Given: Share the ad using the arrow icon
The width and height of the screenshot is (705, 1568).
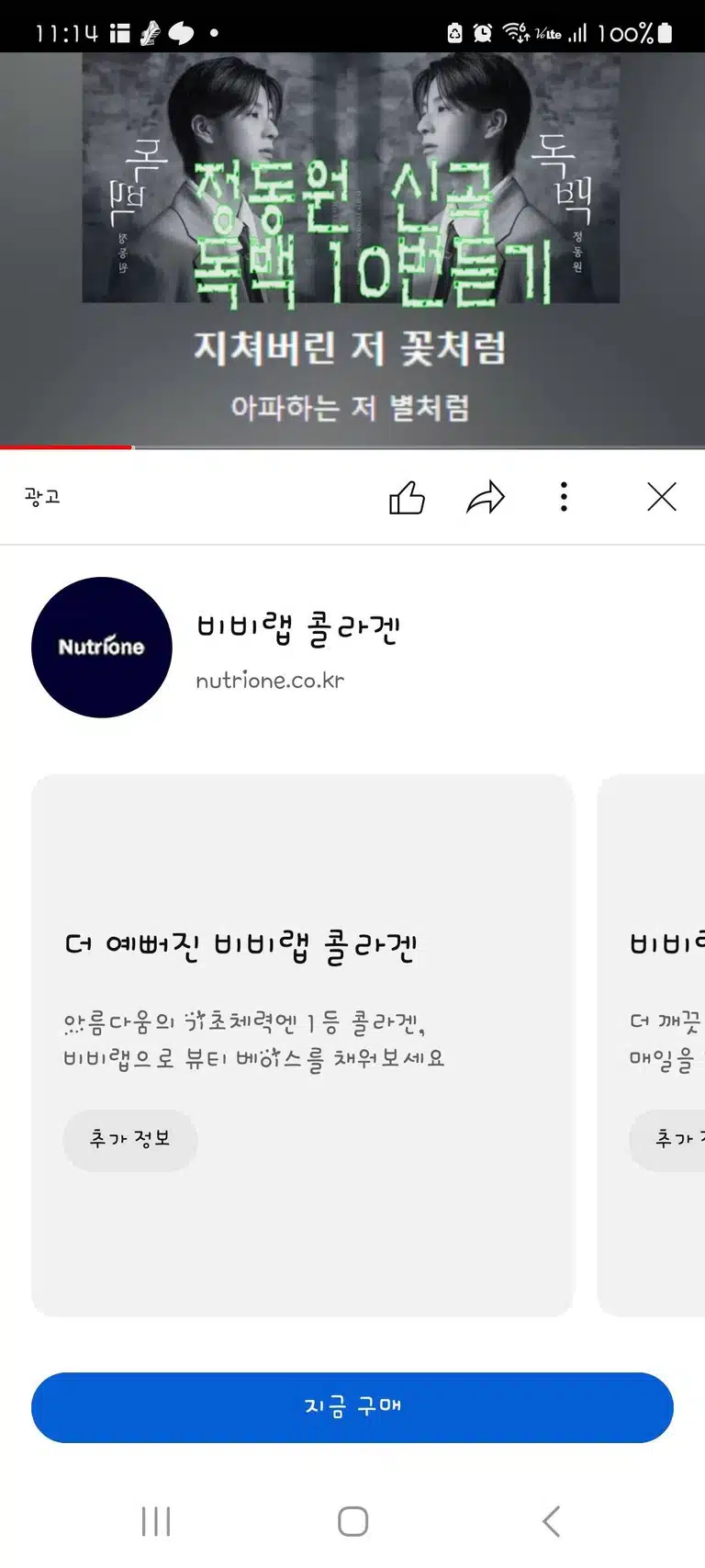Looking at the screenshot, I should coord(486,497).
